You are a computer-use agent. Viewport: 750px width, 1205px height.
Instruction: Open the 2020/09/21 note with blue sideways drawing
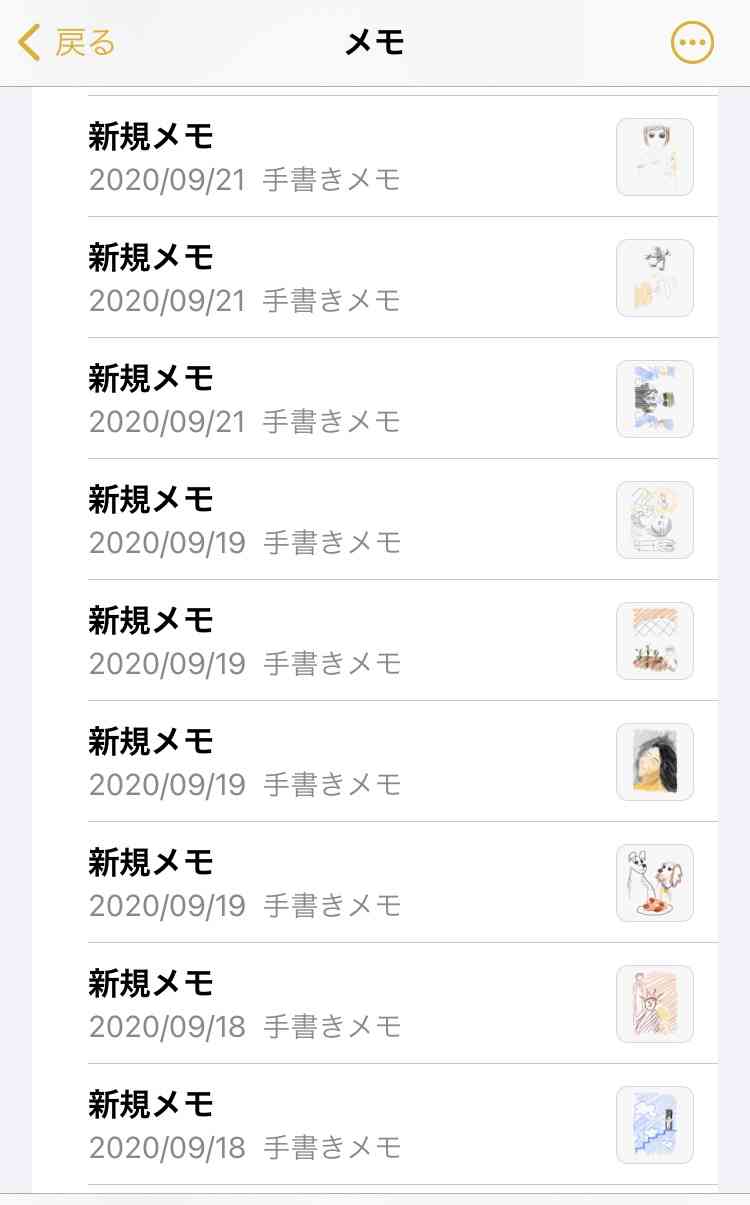click(375, 398)
